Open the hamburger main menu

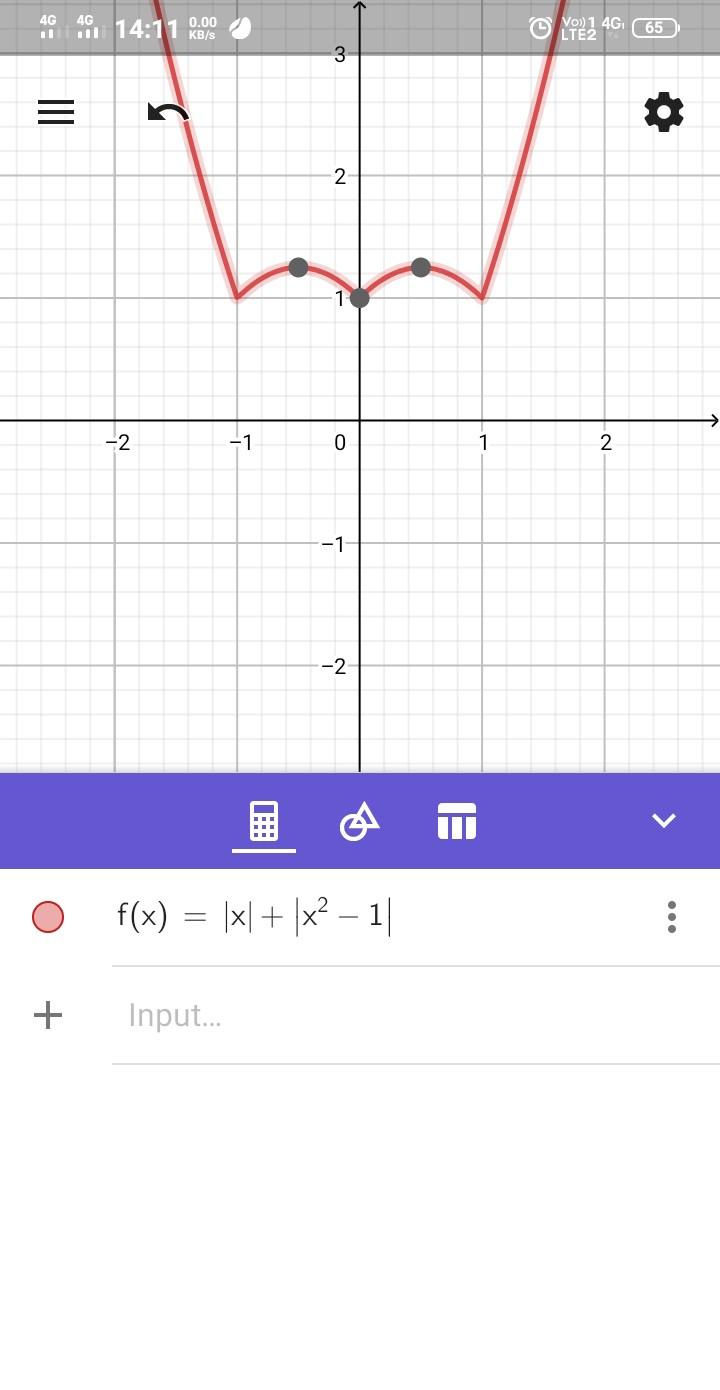pyautogui.click(x=56, y=112)
